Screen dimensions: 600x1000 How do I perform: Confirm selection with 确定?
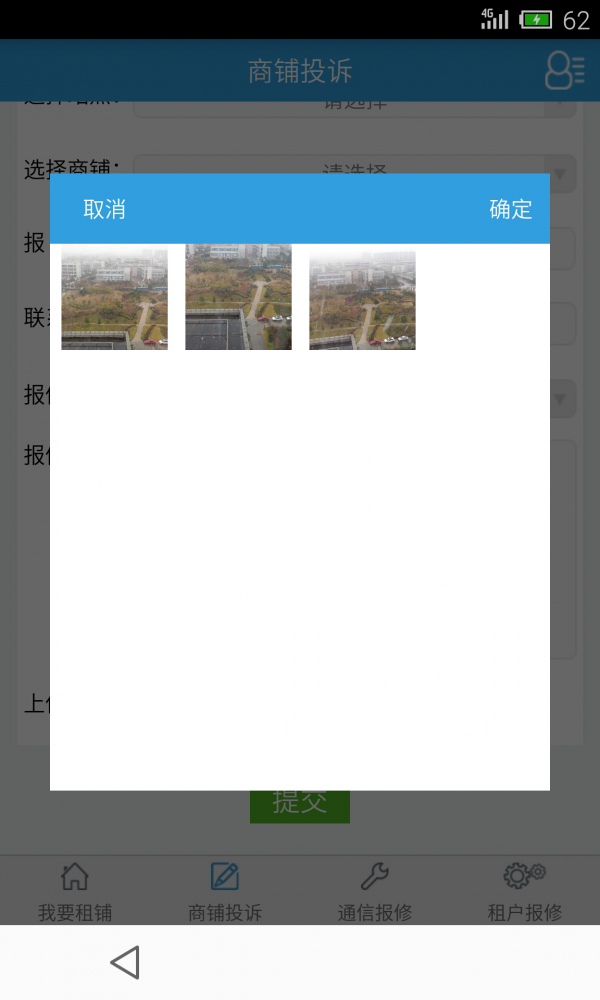point(510,209)
